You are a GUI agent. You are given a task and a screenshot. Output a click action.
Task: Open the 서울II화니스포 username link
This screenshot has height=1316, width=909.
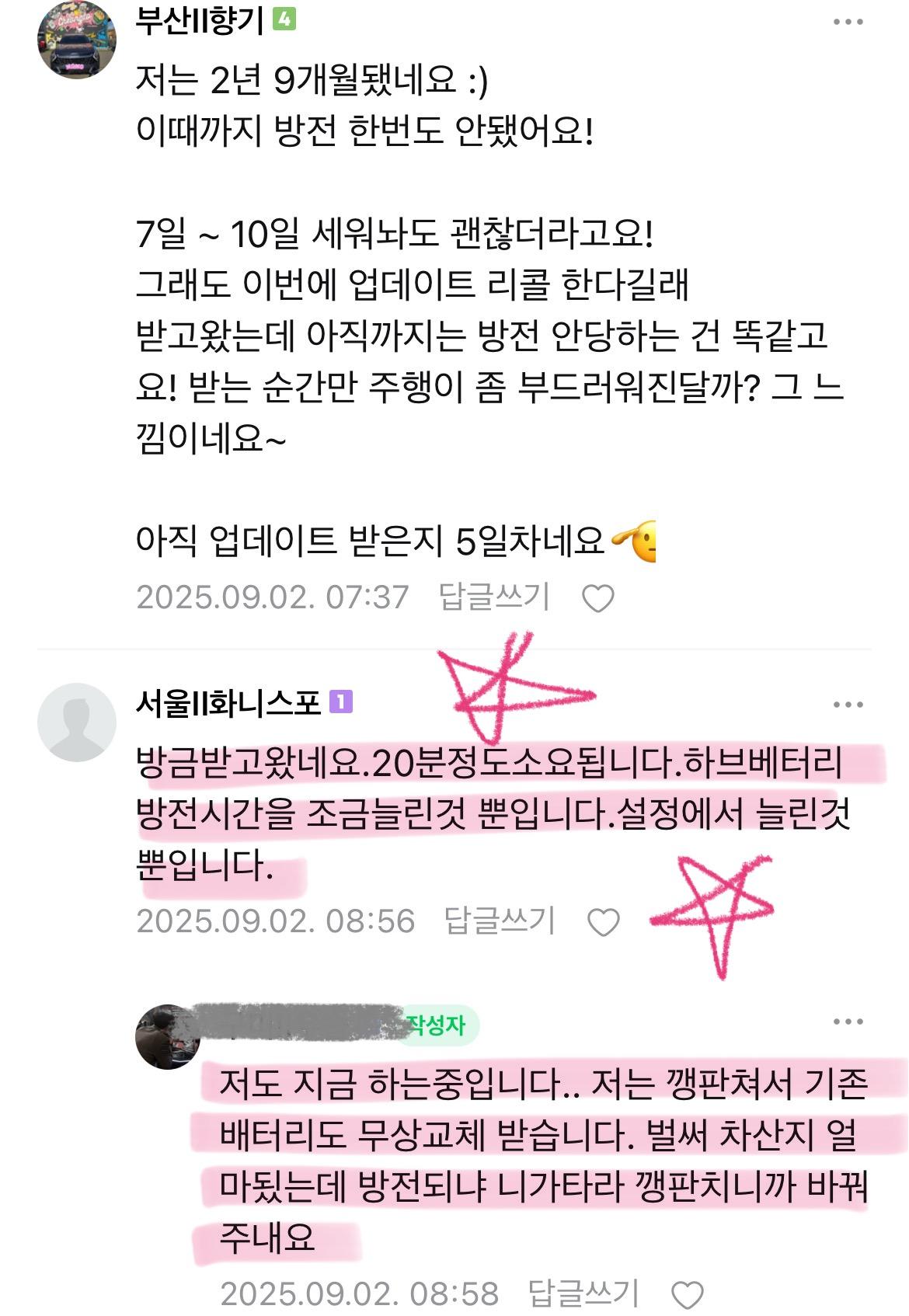tap(228, 703)
